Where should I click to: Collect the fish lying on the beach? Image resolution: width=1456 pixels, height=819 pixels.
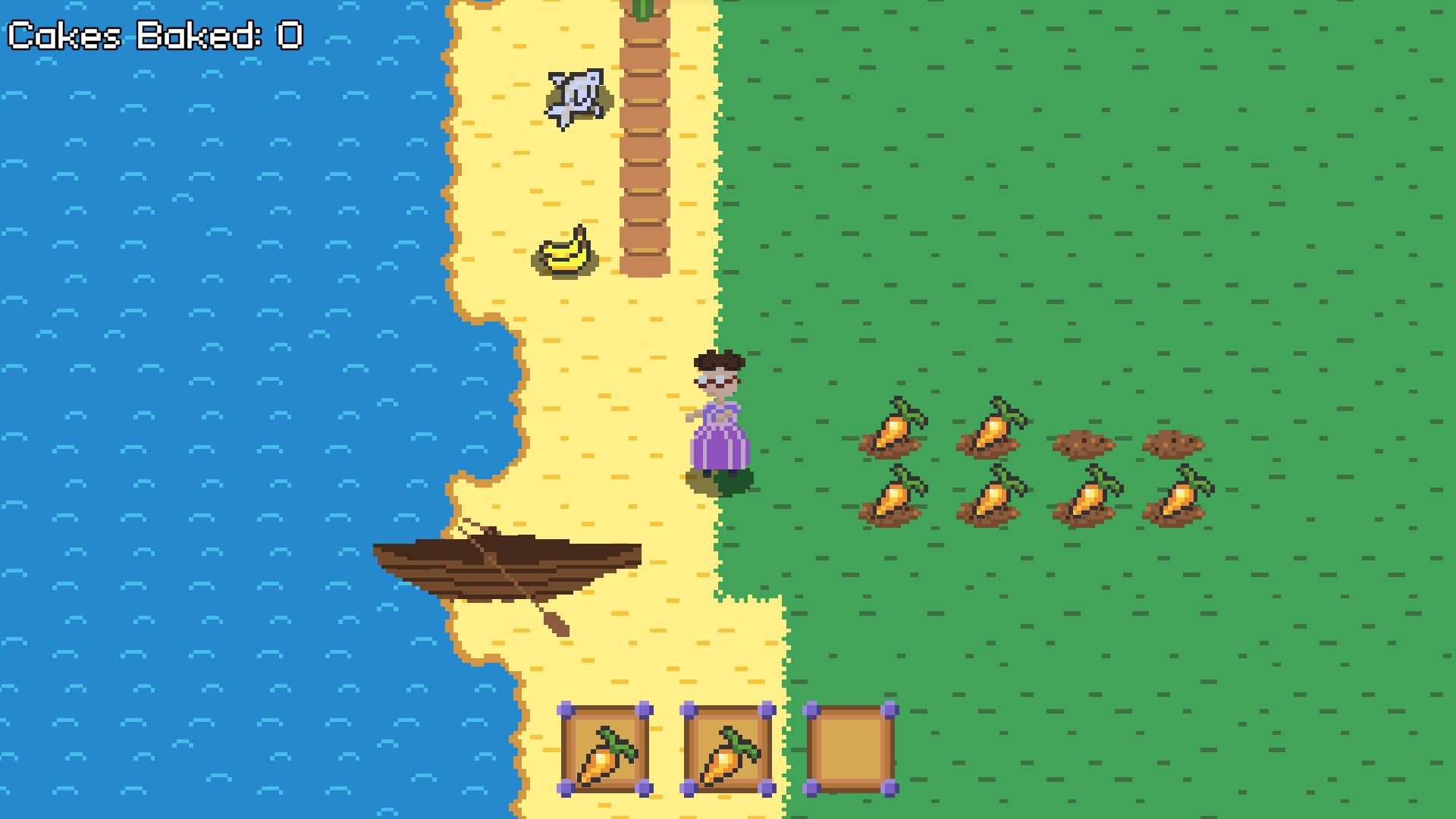[576, 99]
